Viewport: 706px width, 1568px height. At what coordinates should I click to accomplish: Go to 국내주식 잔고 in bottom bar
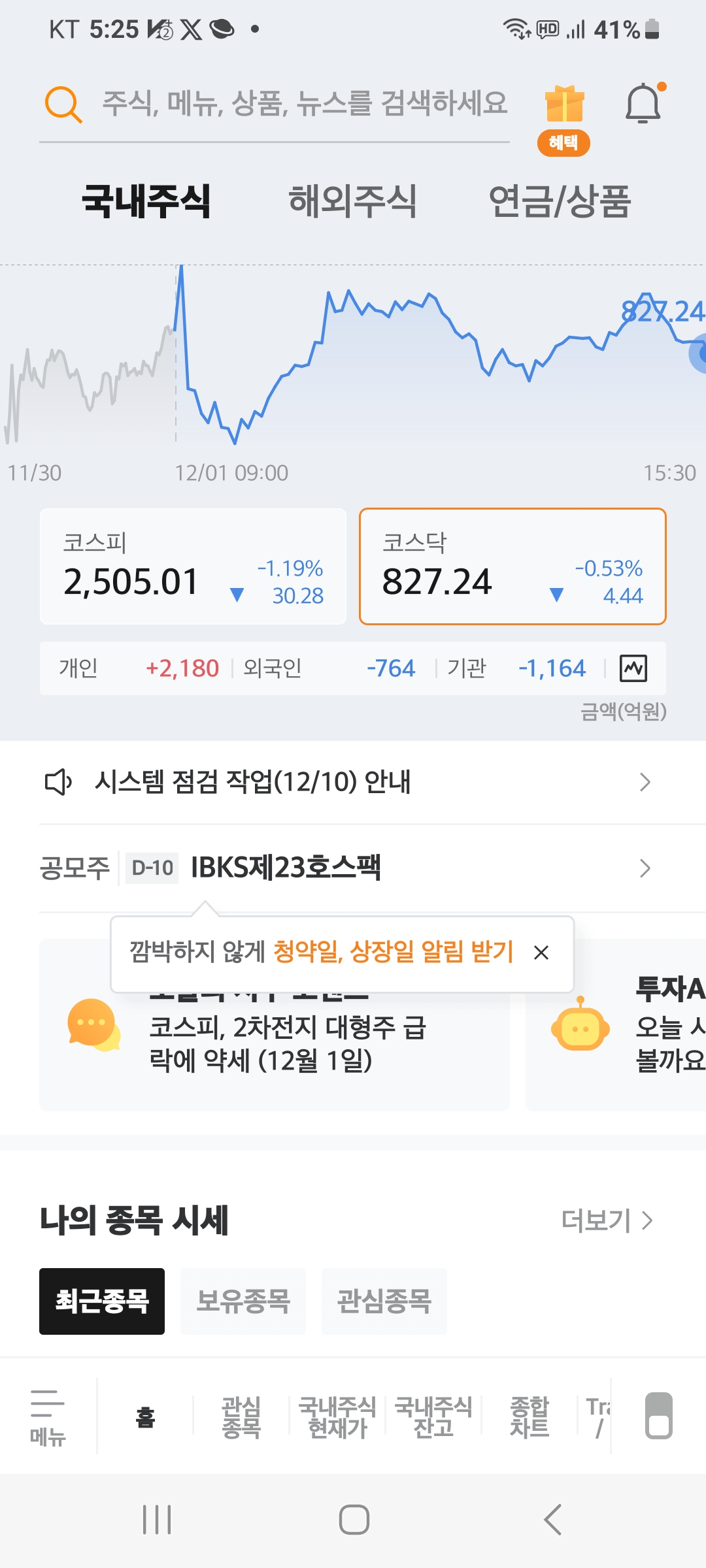coord(433,1416)
